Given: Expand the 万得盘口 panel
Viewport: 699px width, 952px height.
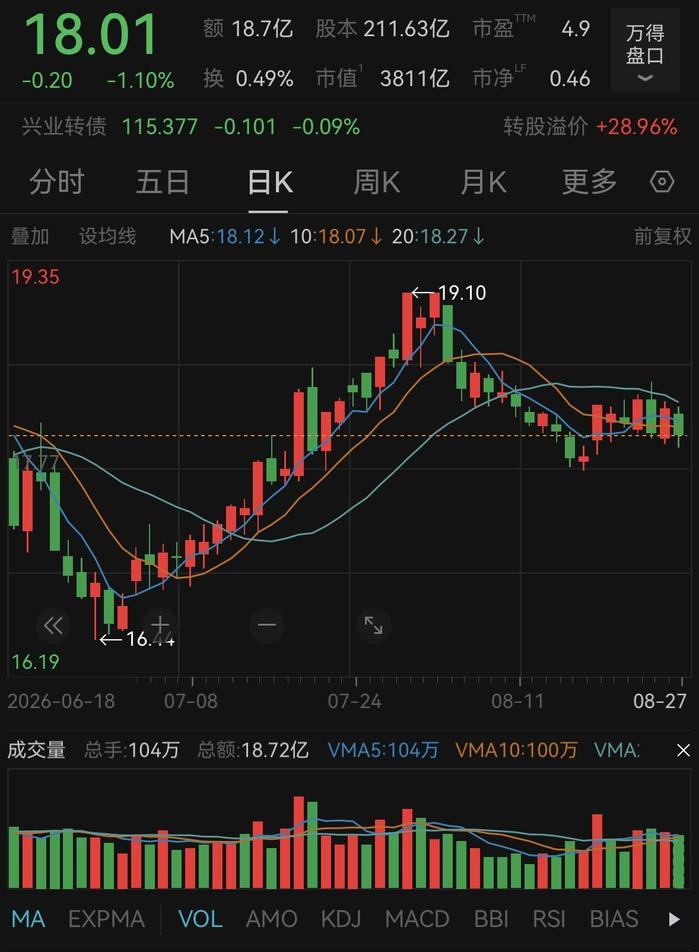Looking at the screenshot, I should [x=644, y=52].
